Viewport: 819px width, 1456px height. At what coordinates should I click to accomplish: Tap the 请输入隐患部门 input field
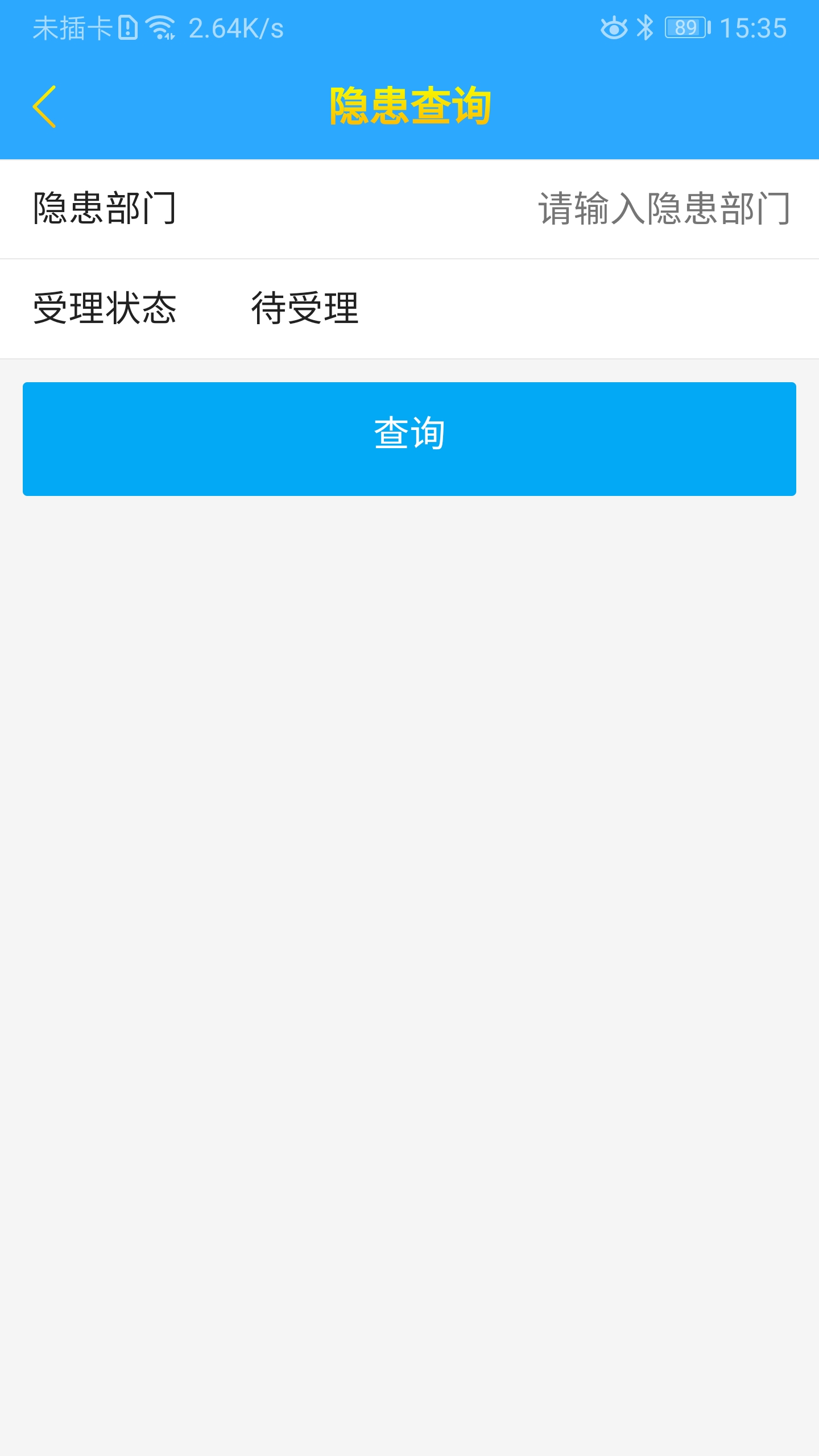pyautogui.click(x=663, y=209)
